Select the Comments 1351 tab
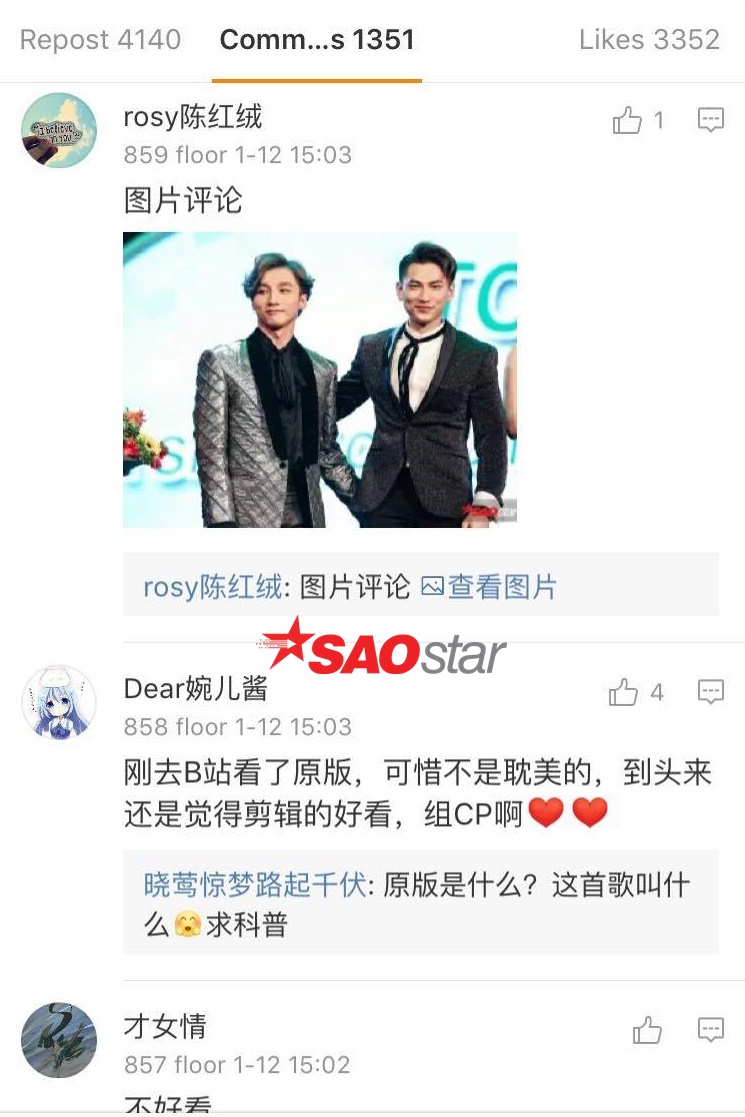Screen dimensions: 745x1117 click(317, 40)
